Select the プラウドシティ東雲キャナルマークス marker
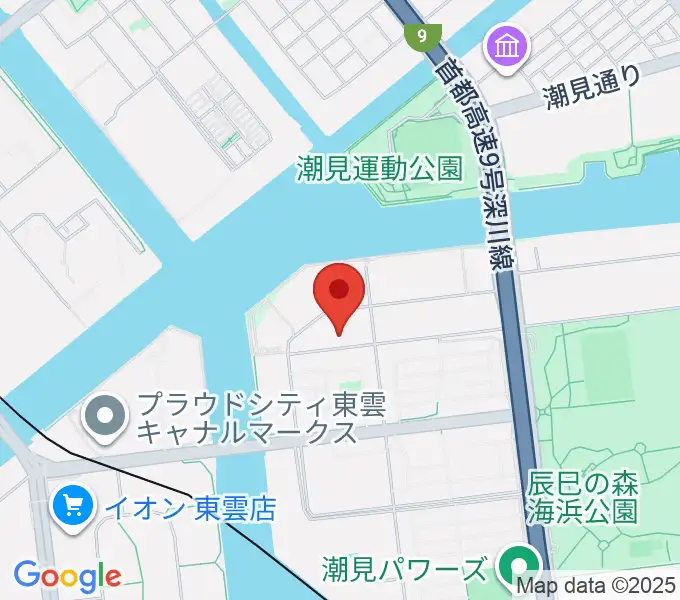The image size is (680, 600). point(105,416)
